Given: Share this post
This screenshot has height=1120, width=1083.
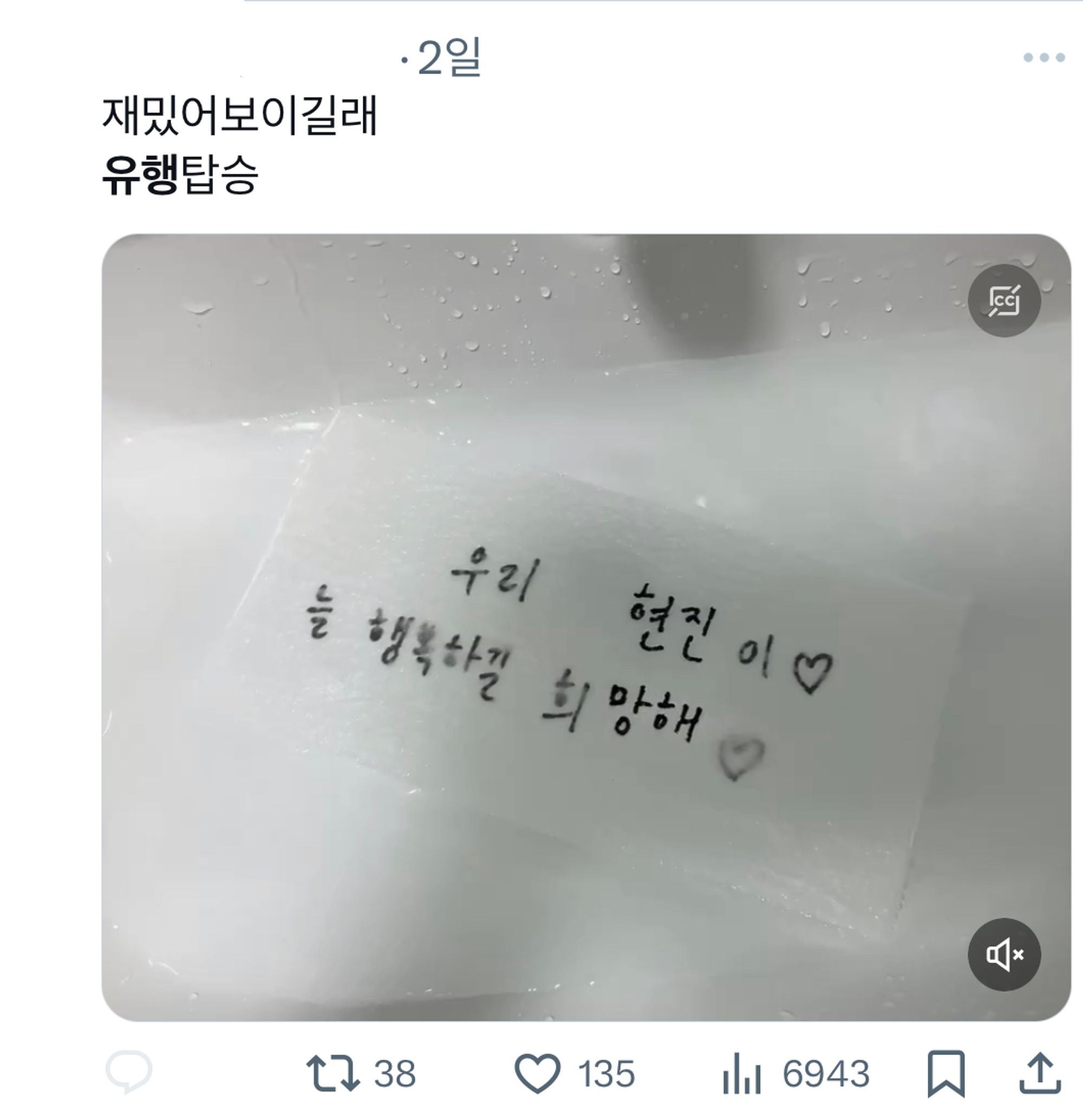Looking at the screenshot, I should tap(1040, 1073).
